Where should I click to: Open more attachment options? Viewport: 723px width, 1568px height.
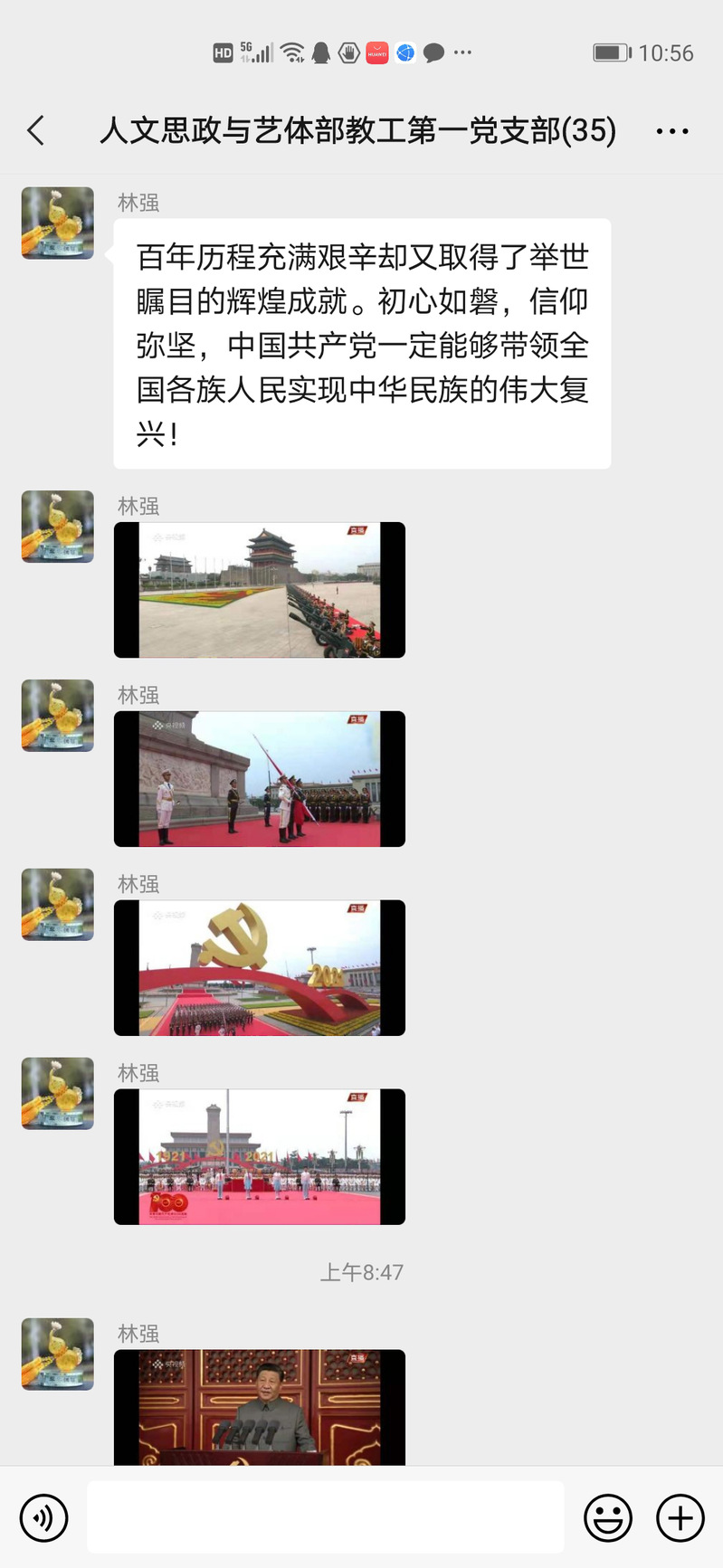(x=680, y=1517)
